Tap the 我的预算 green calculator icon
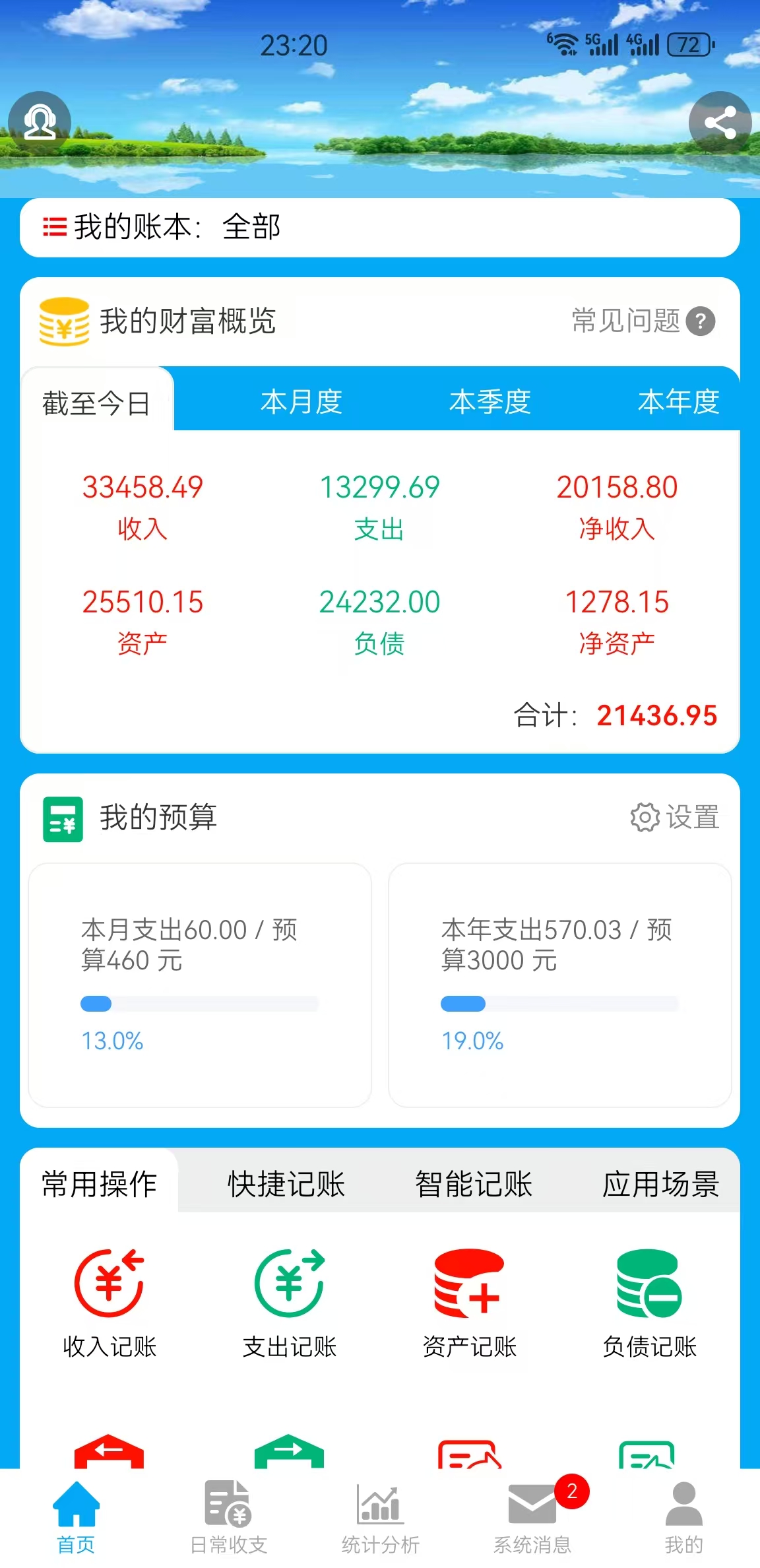Image resolution: width=760 pixels, height=1568 pixels. click(63, 820)
